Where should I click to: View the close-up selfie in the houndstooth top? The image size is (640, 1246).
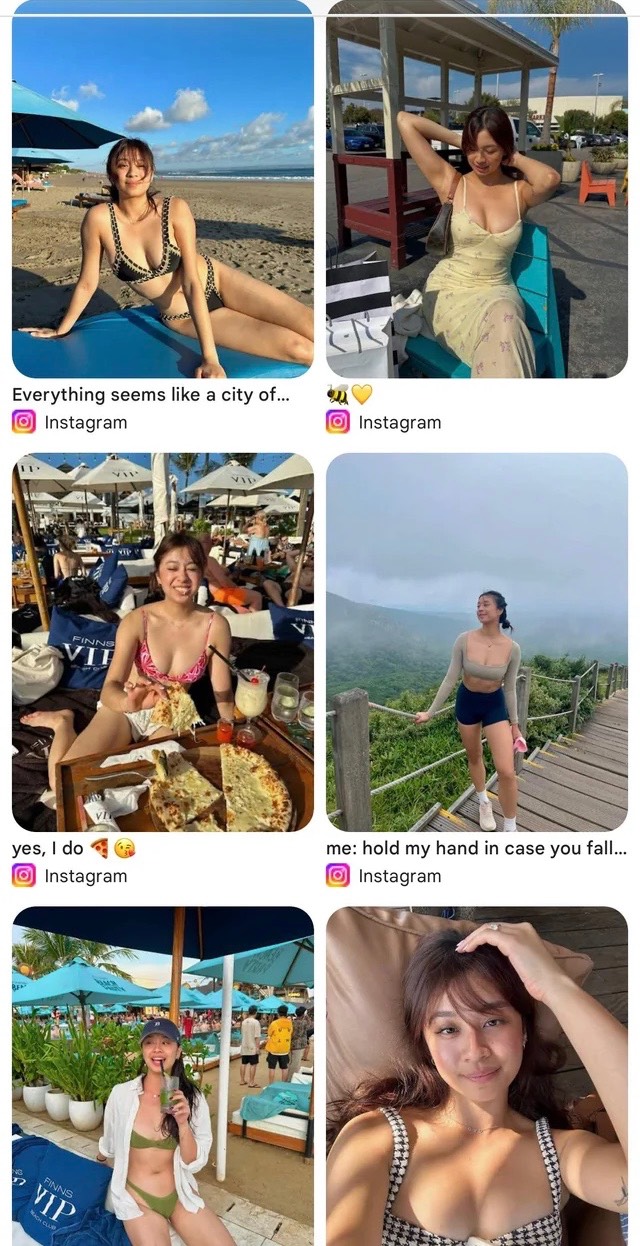476,1076
